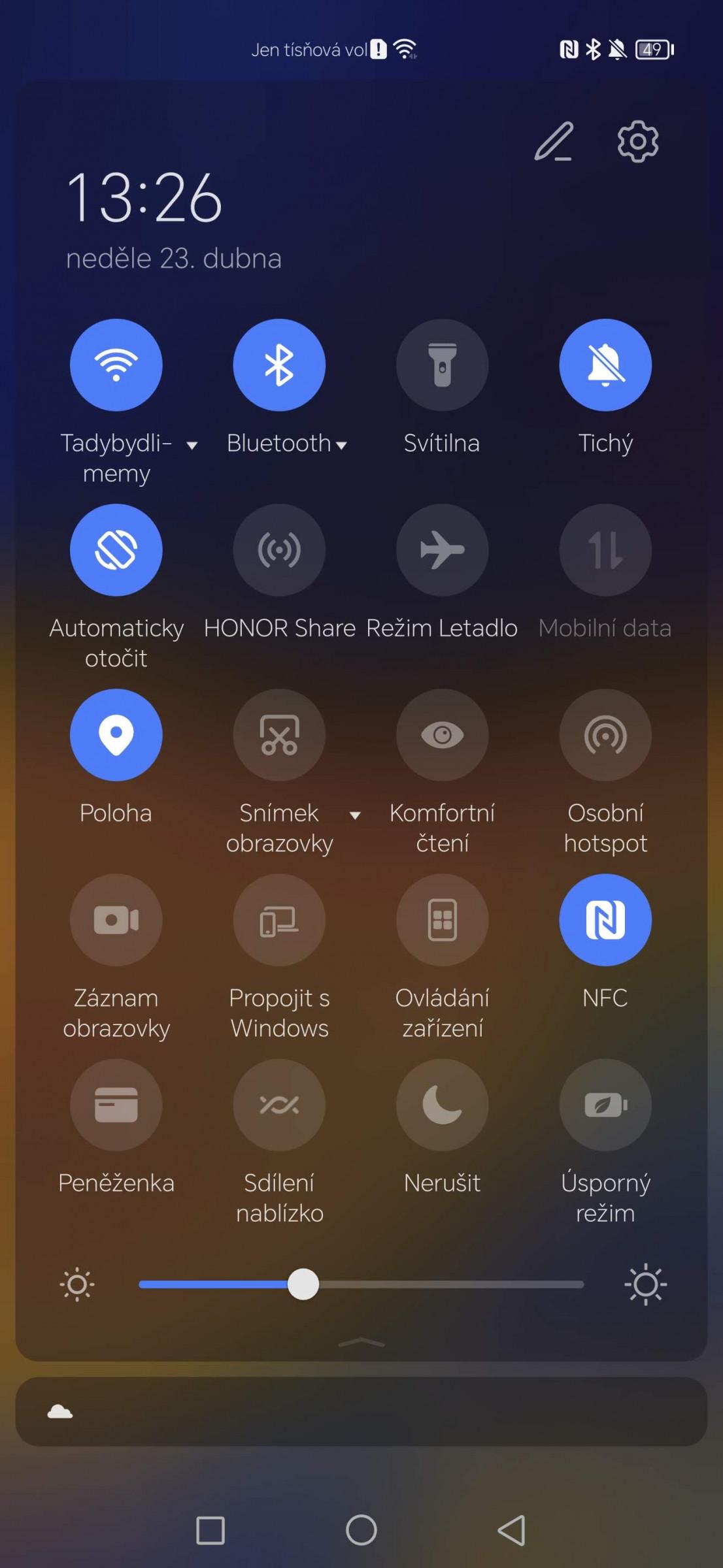
Task: Enable Nerušit mode
Action: [x=443, y=1104]
